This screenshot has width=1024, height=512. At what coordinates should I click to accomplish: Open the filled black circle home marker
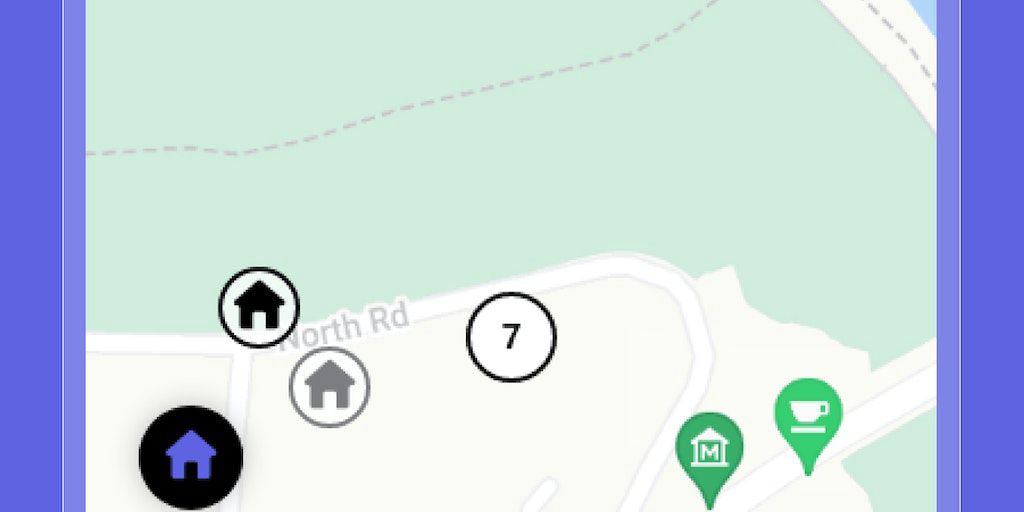(x=190, y=457)
